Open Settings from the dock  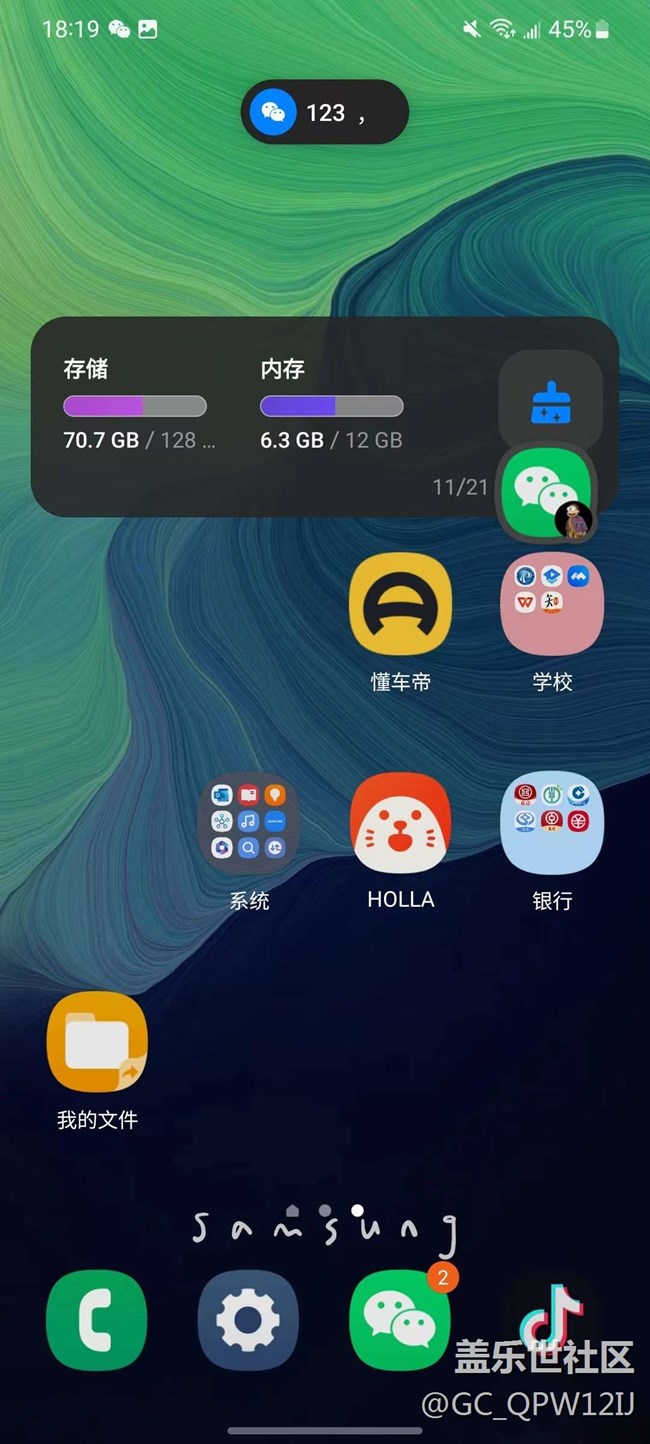(248, 1320)
